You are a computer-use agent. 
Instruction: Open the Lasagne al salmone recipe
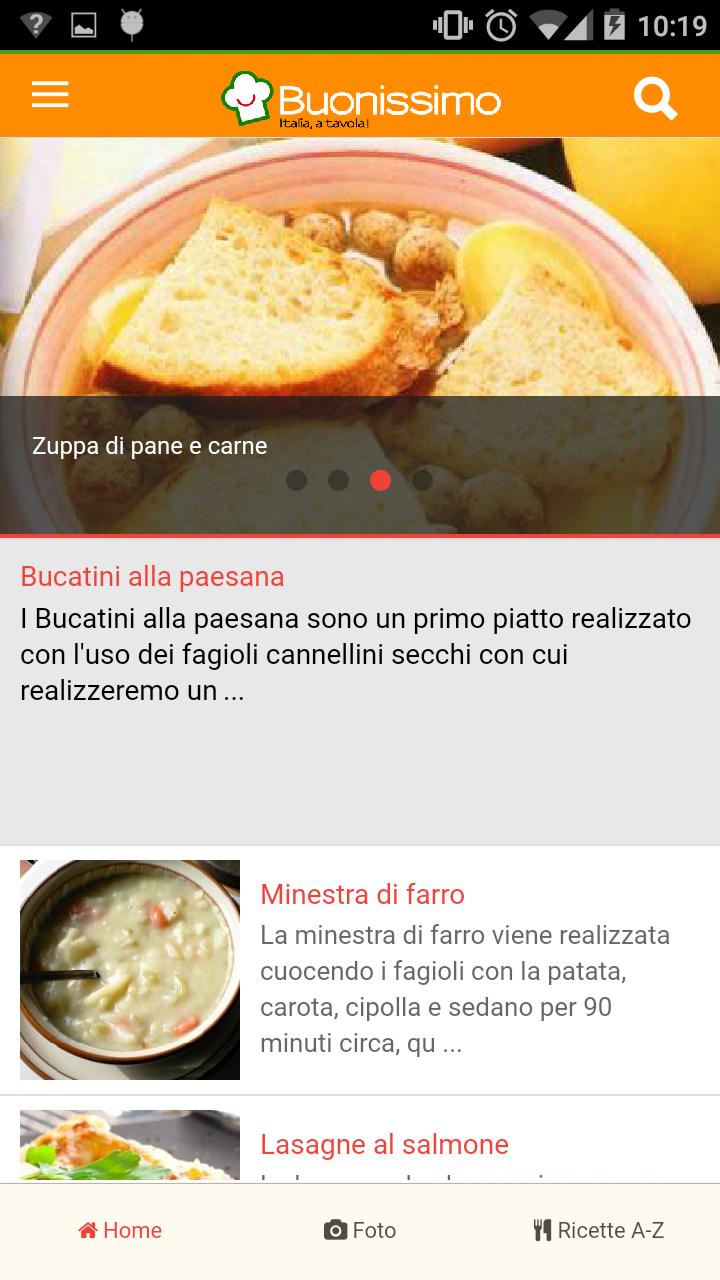pyautogui.click(x=384, y=1144)
